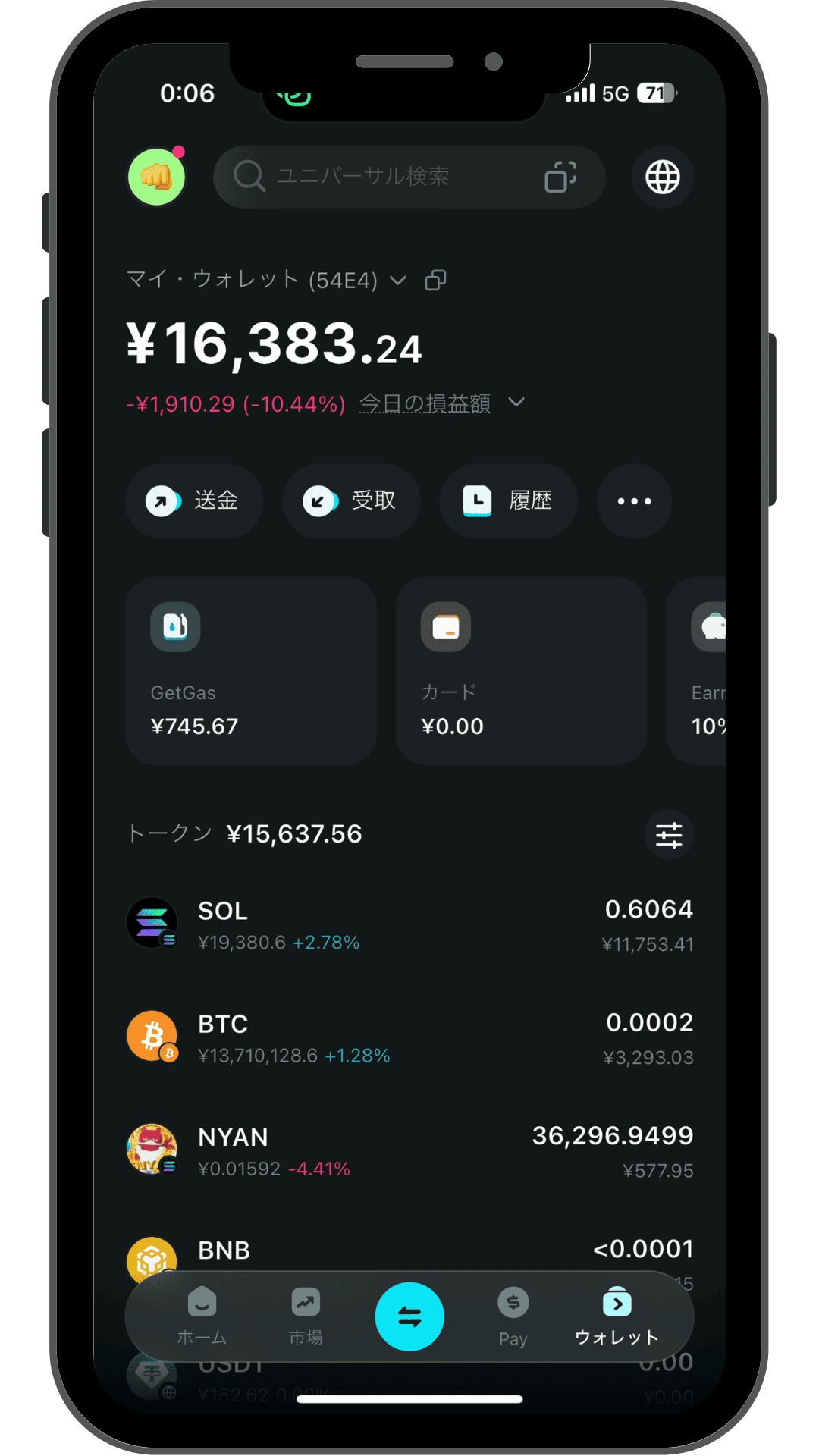
Task: Expand the 今日の損益額 dropdown
Action: coord(516,403)
